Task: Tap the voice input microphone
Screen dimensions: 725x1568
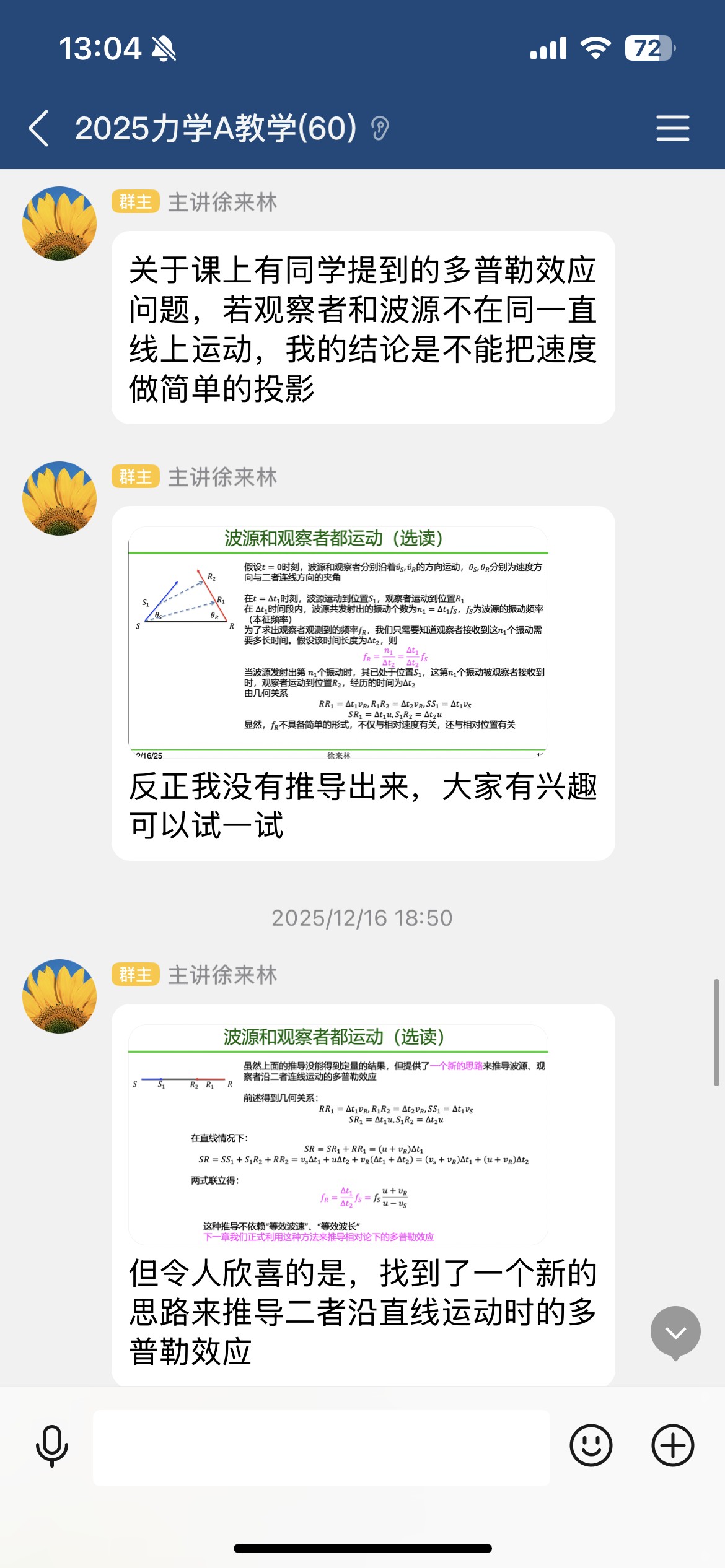Action: [x=52, y=1447]
